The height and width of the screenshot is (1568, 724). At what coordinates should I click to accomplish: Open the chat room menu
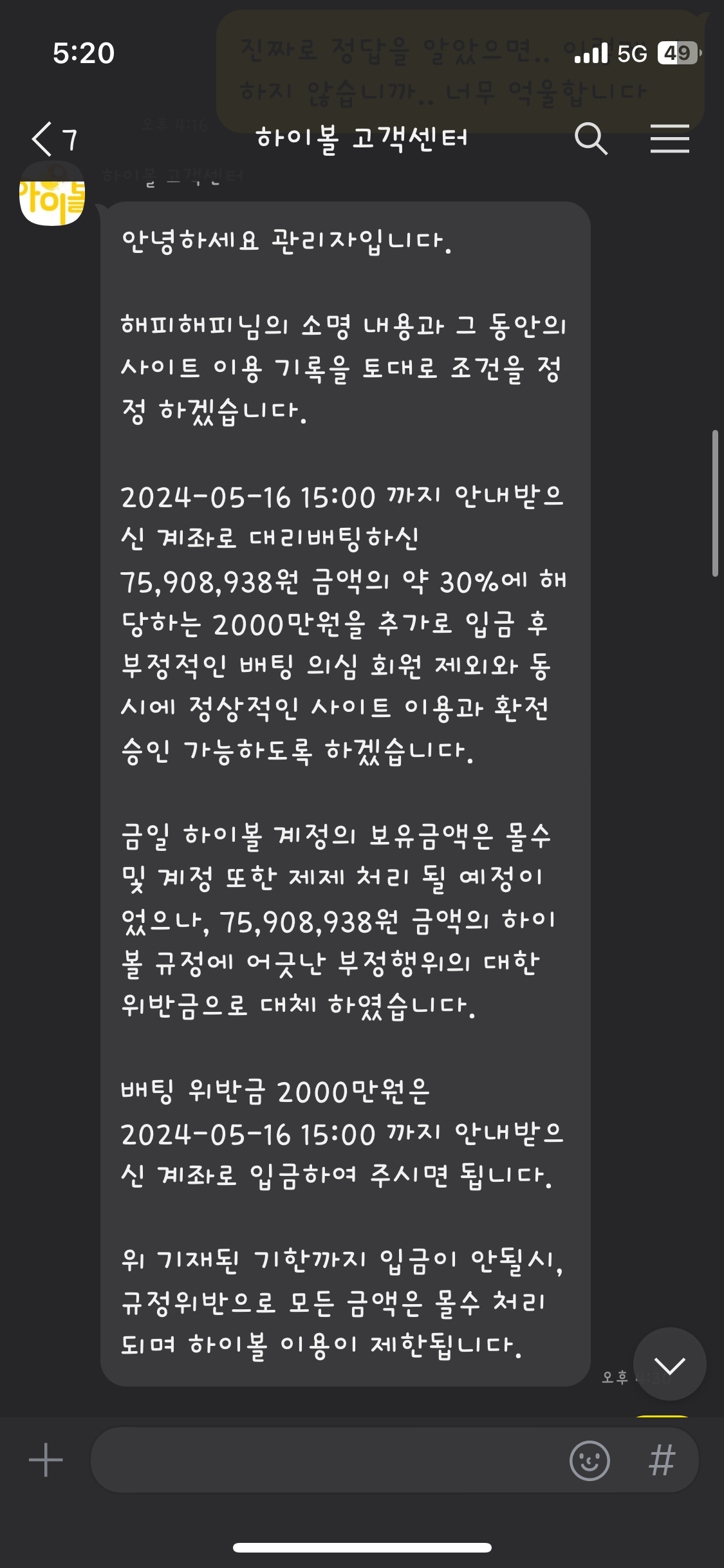[669, 139]
